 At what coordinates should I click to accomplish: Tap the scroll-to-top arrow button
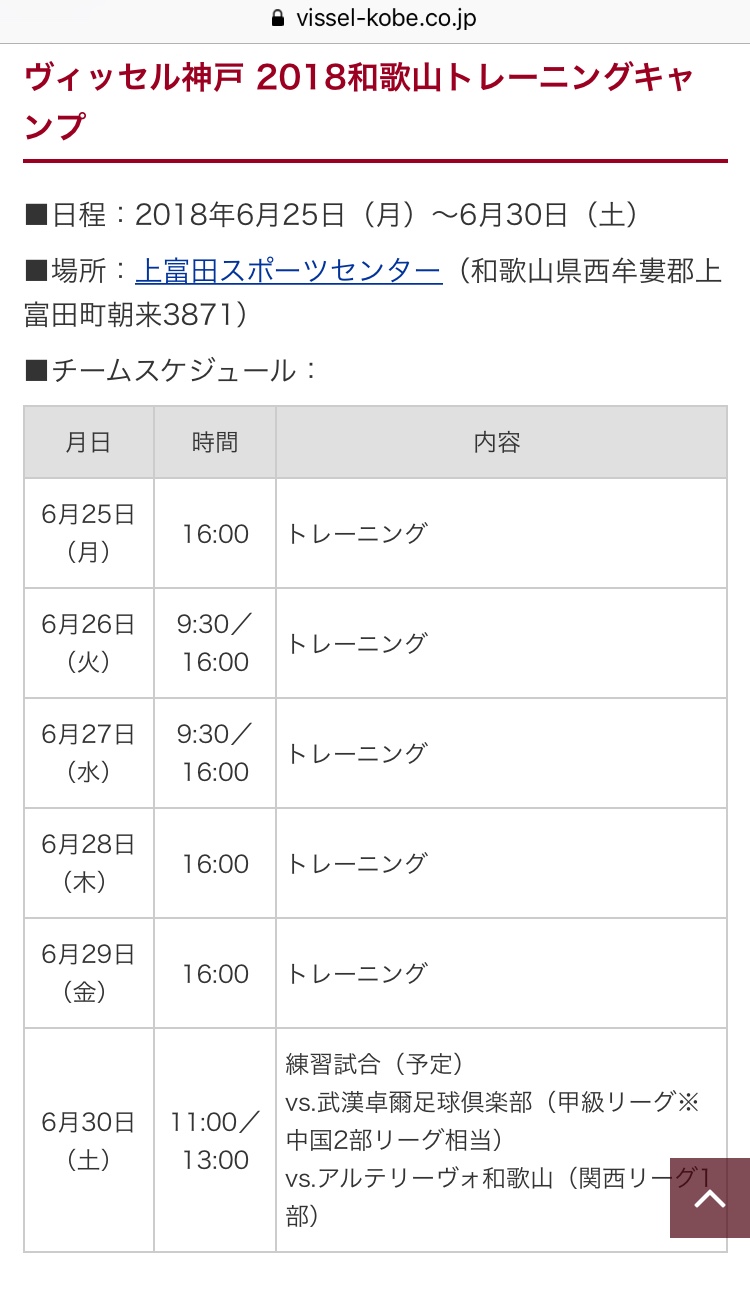click(709, 1198)
